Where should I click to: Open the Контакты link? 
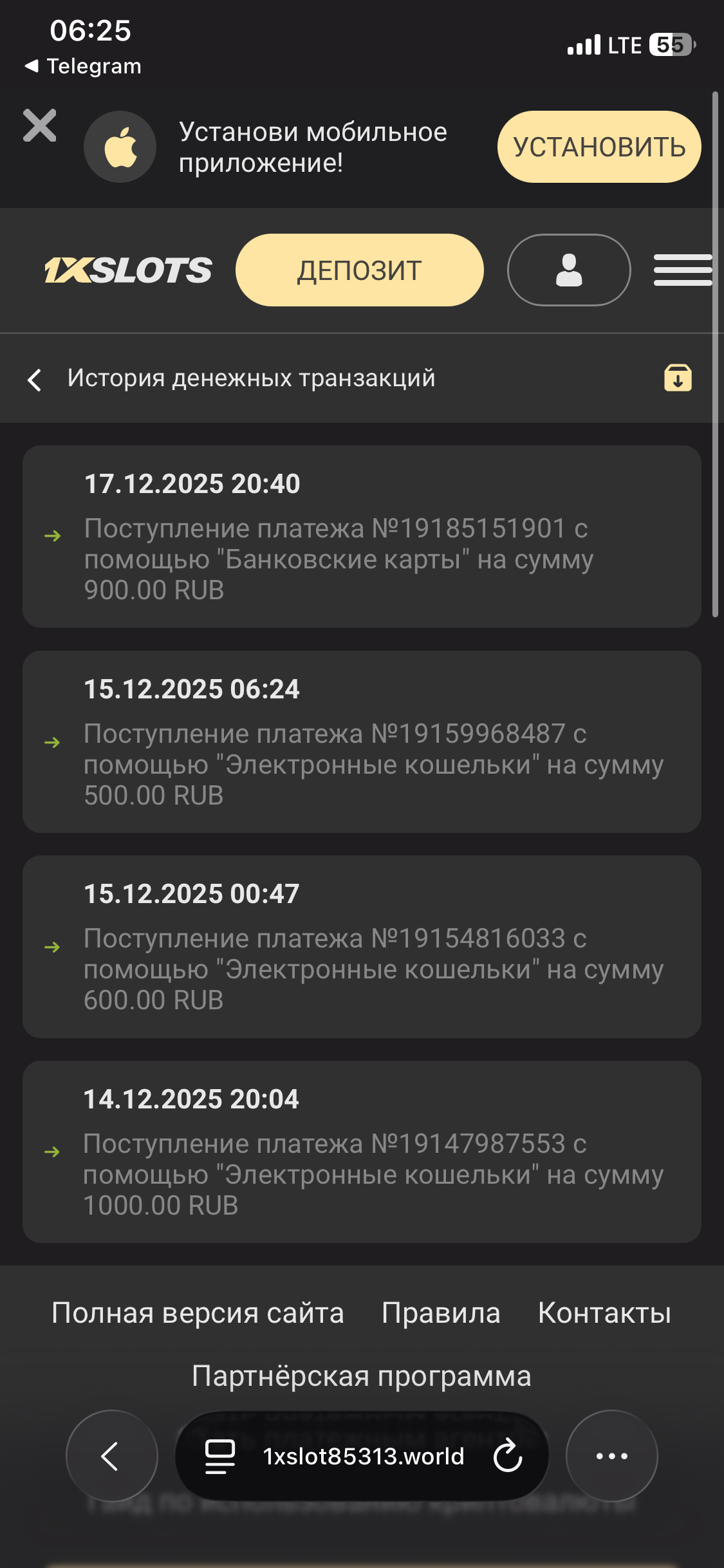(604, 1313)
